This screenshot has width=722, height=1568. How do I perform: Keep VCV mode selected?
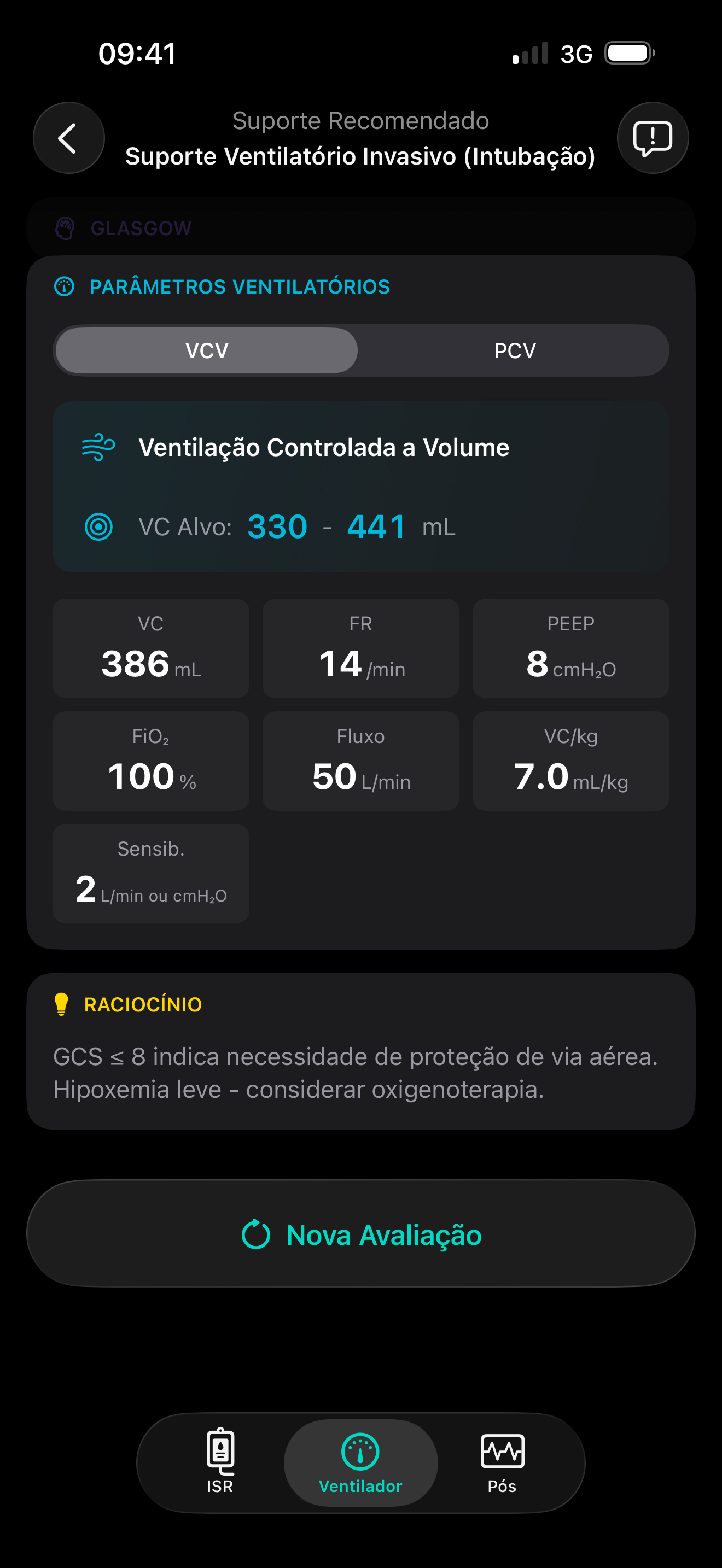(206, 350)
